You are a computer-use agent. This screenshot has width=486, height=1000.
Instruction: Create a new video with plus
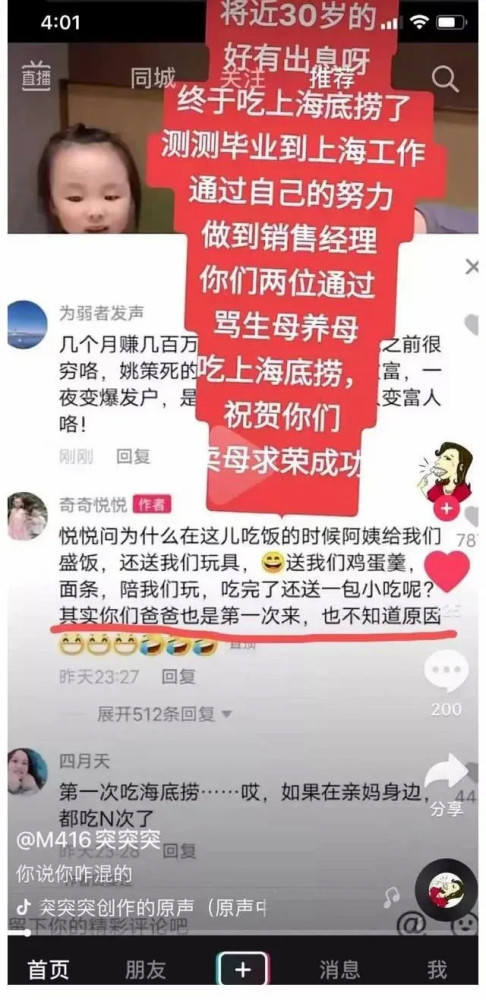coord(242,969)
